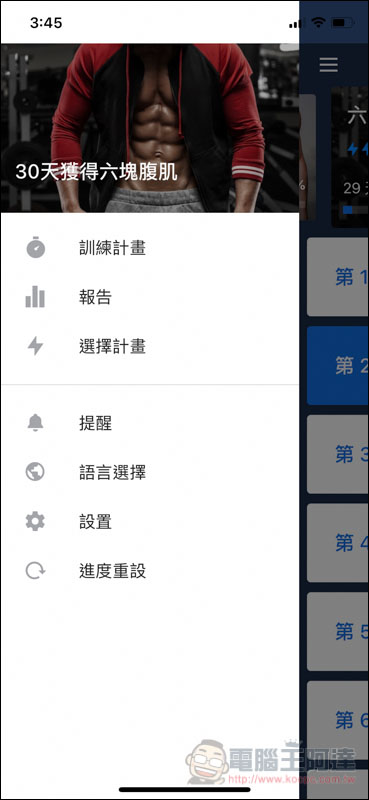Open the 第 5 day card

point(338,632)
